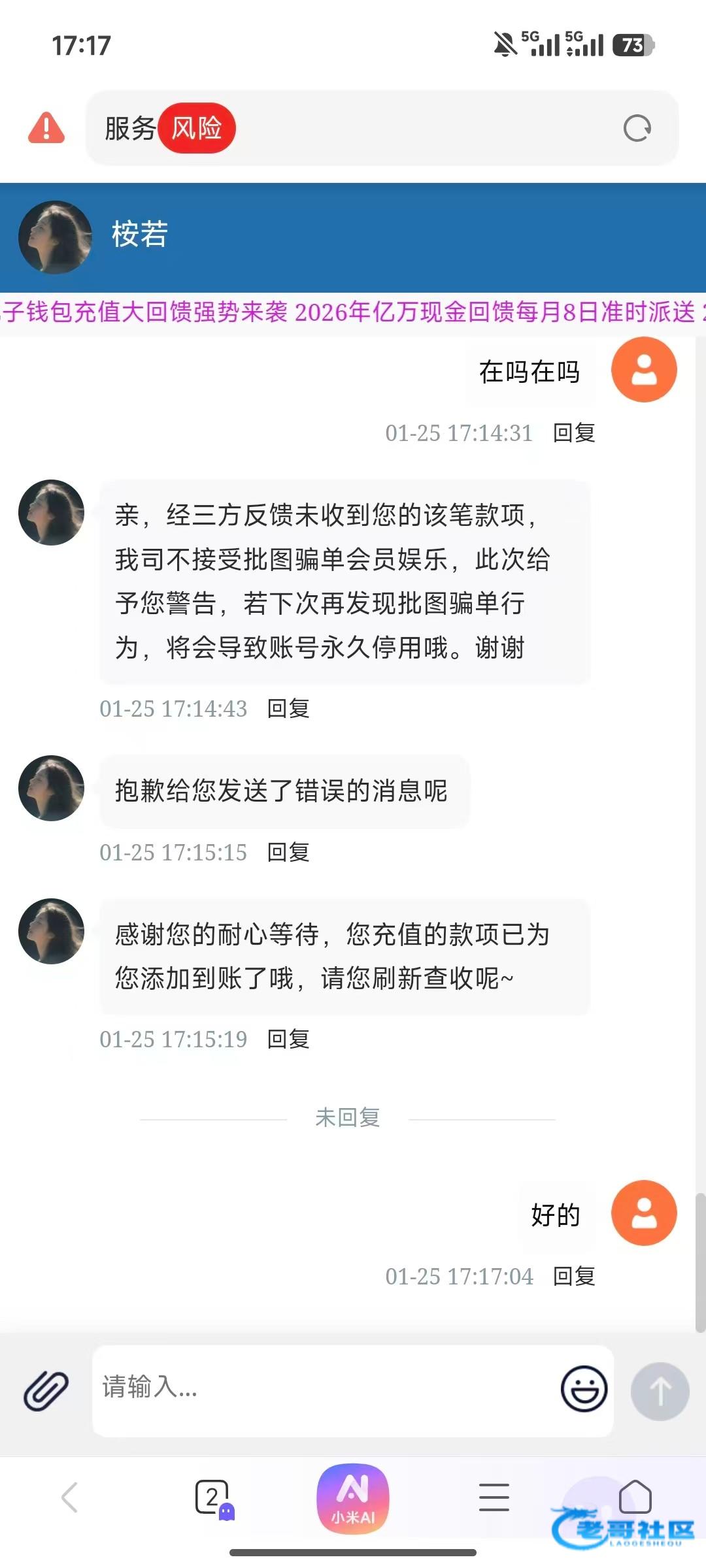Go back with the browser back arrow
The width and height of the screenshot is (706, 1568).
(x=69, y=1497)
